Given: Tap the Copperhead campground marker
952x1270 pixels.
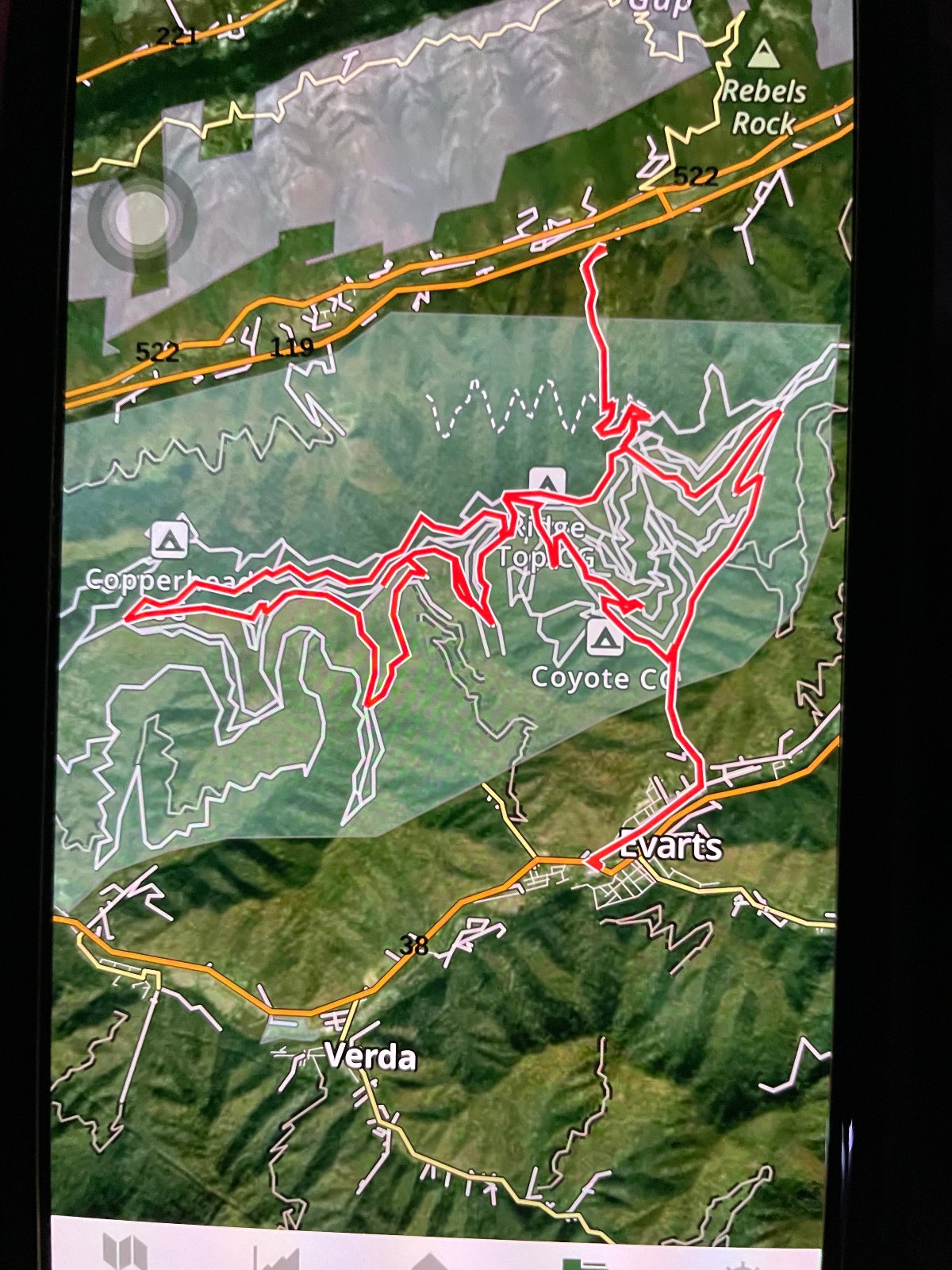Looking at the screenshot, I should pos(169,540).
